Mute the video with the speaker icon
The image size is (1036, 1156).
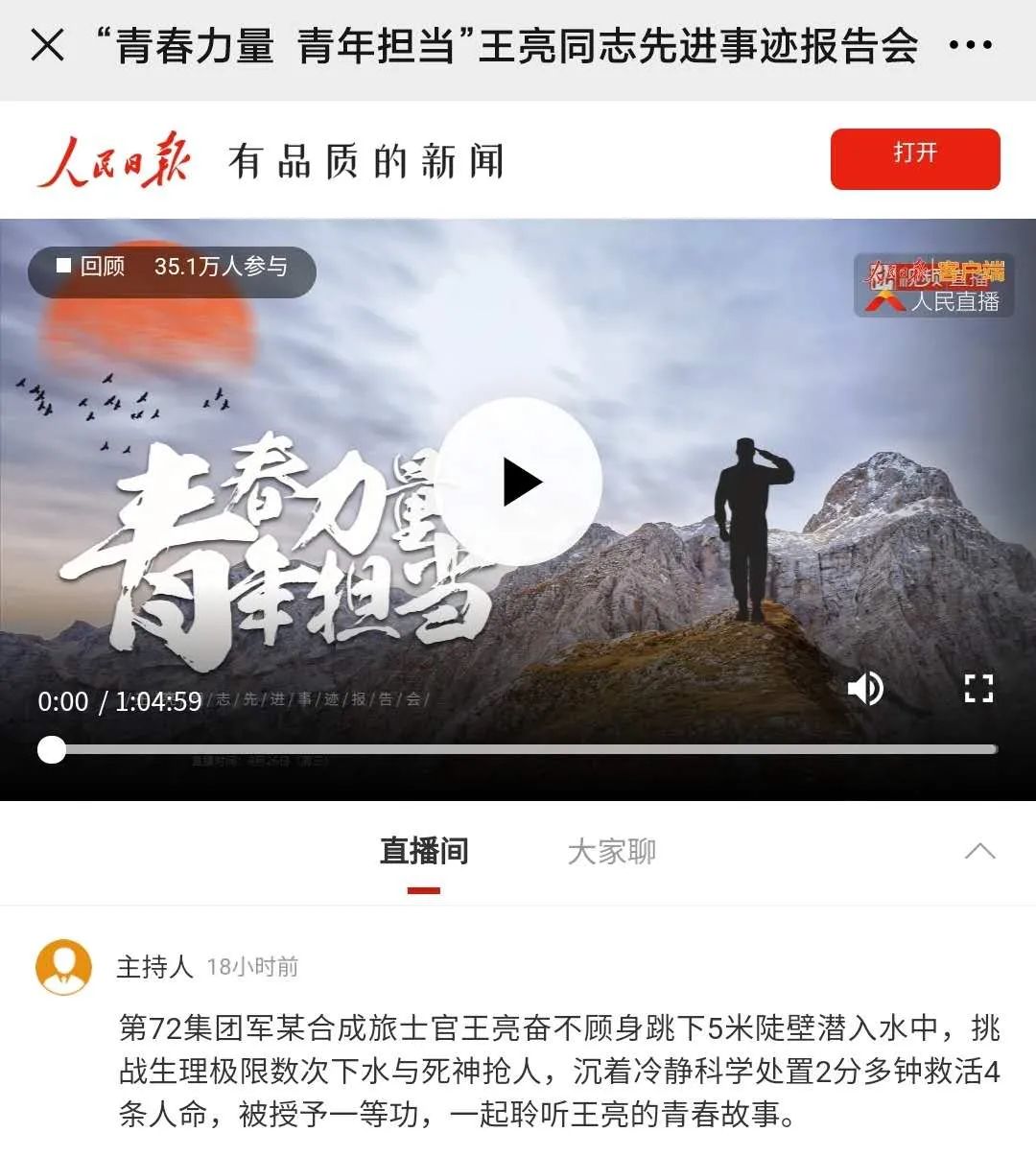coord(865,688)
